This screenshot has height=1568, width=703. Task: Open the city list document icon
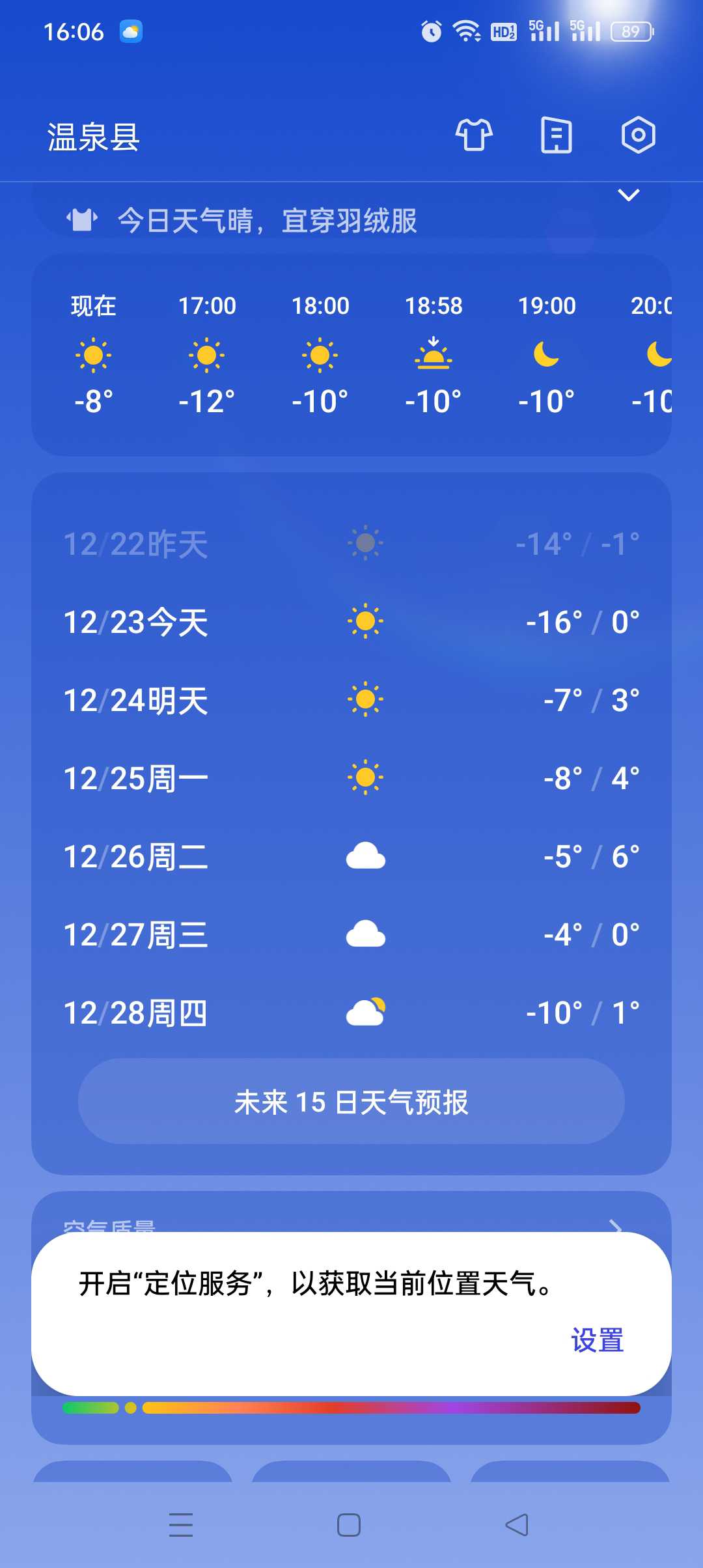coord(557,135)
